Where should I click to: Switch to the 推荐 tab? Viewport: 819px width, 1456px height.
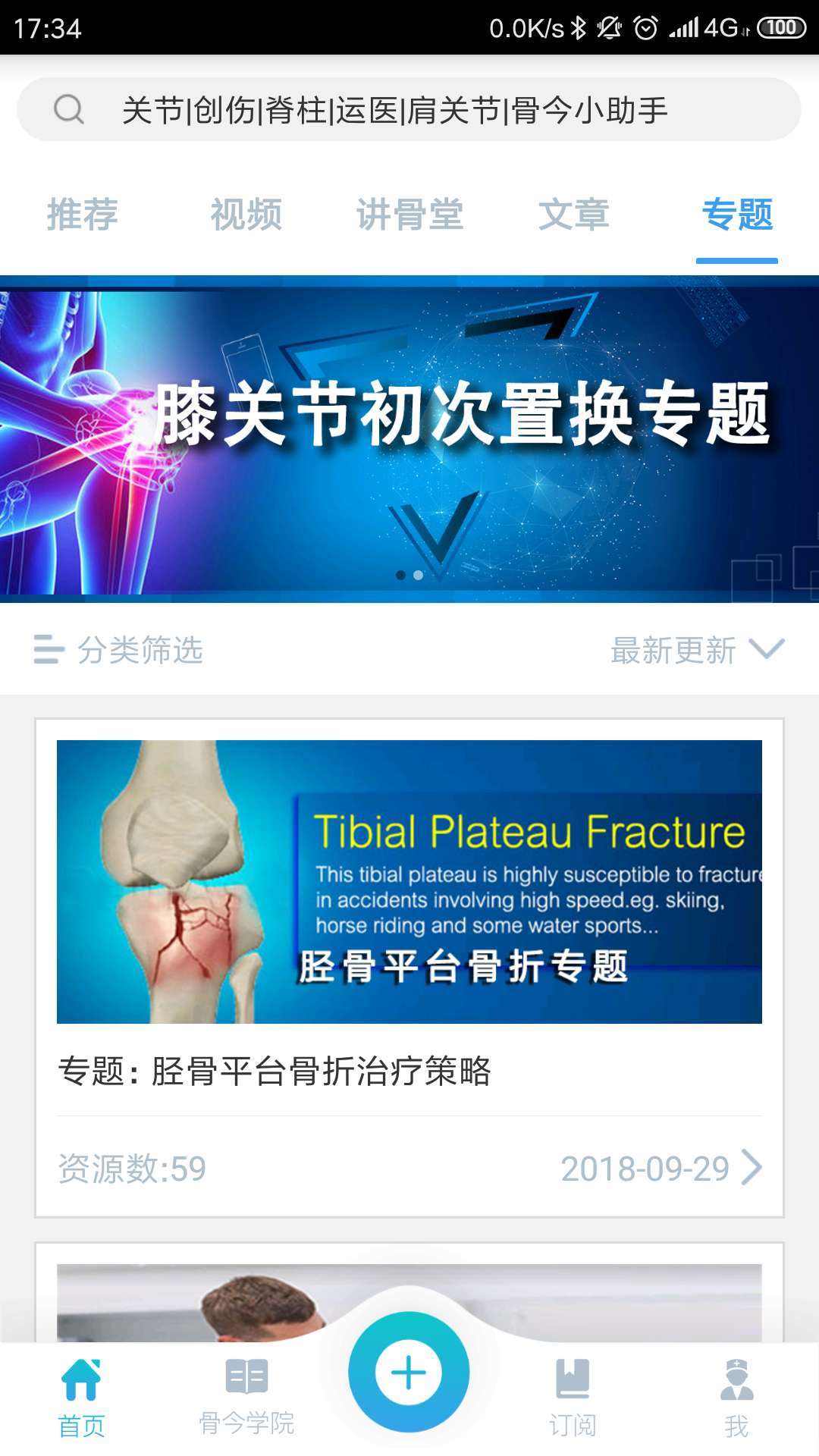pos(82,215)
